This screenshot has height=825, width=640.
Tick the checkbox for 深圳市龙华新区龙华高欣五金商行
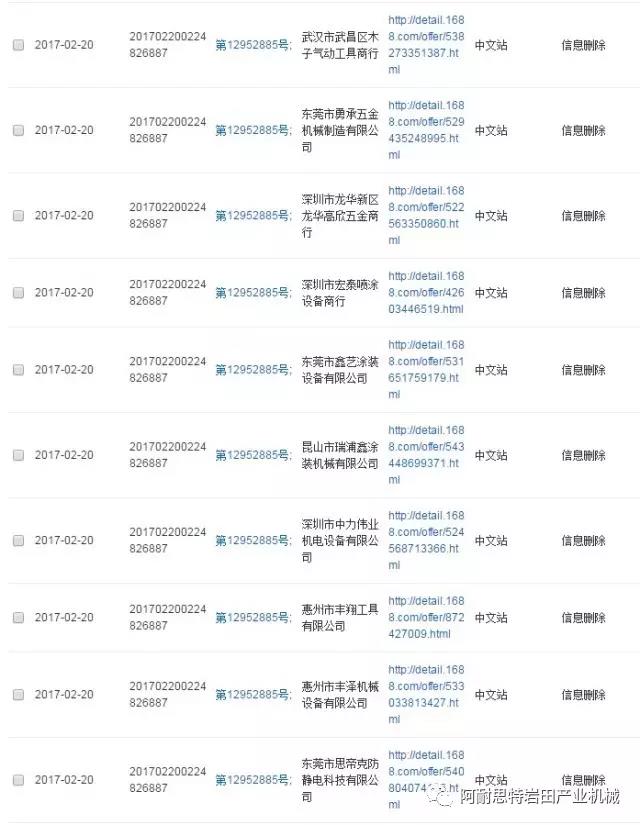pos(18,216)
